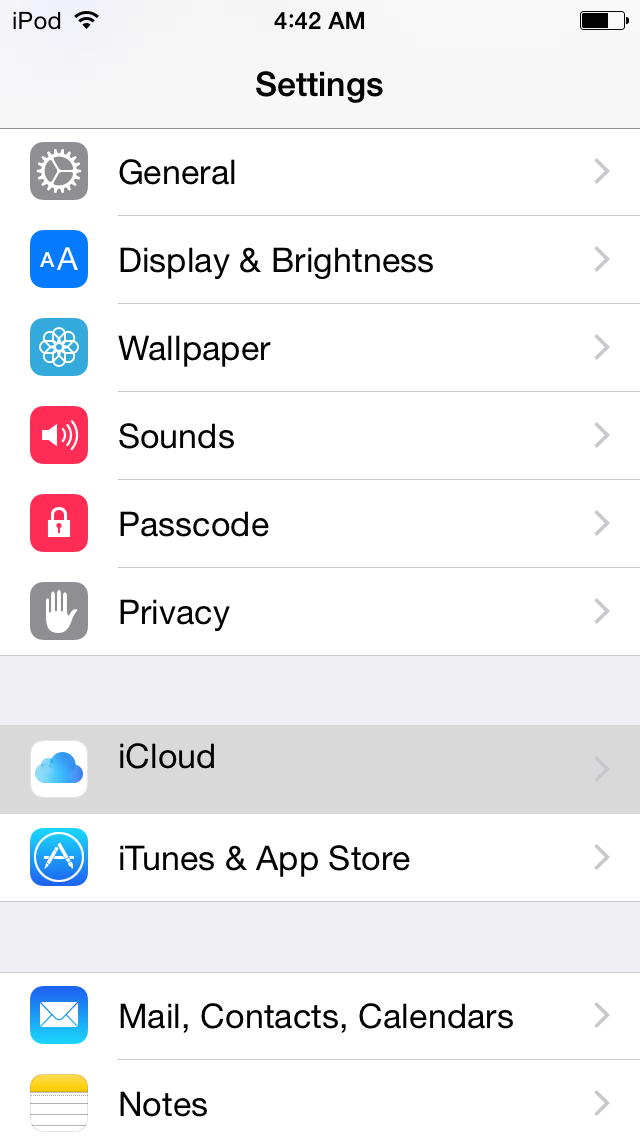Open Passcode settings
Viewport: 640px width, 1136px height.
click(320, 524)
